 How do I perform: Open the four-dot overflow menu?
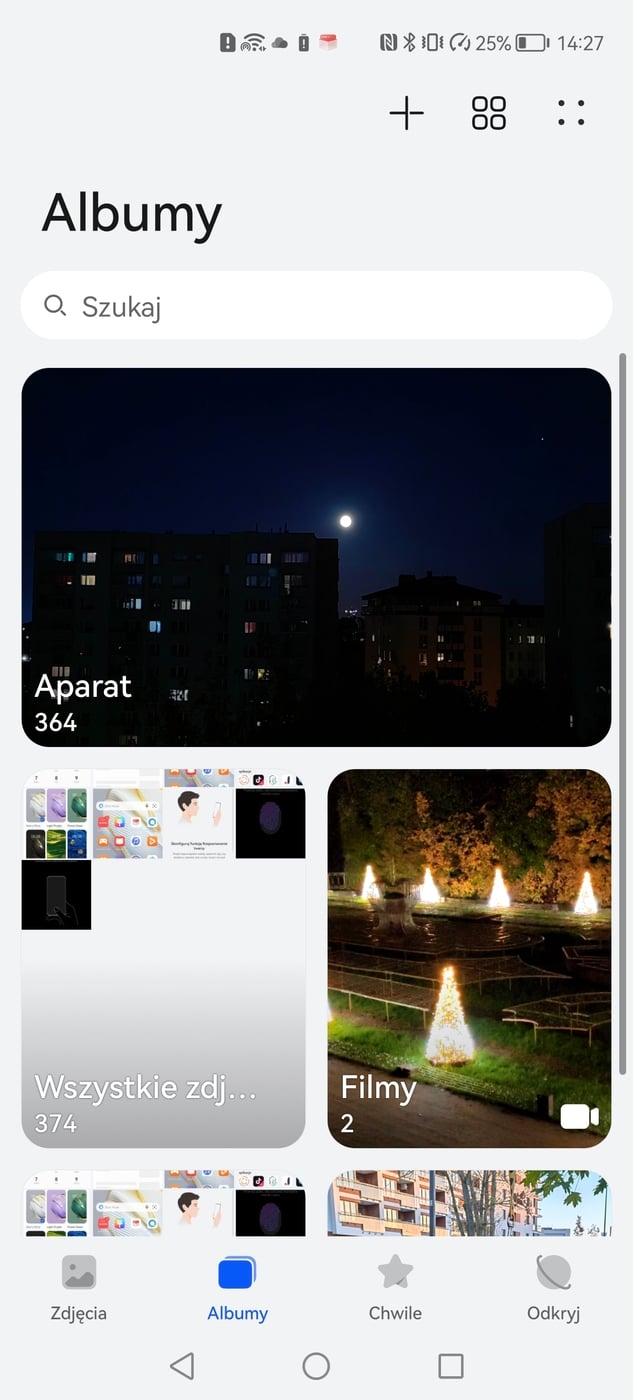tap(571, 113)
